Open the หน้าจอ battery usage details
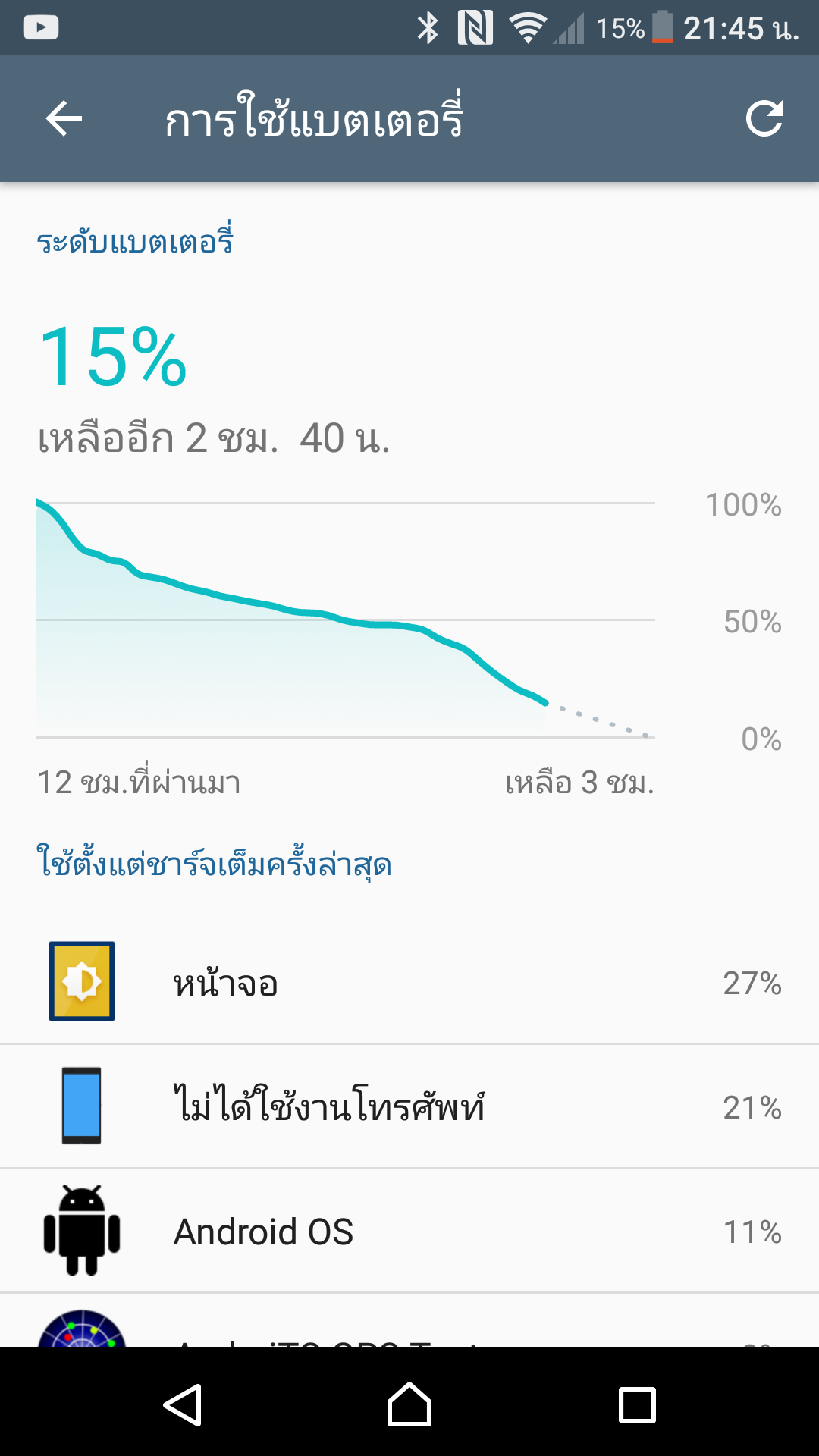This screenshot has width=819, height=1456. click(409, 982)
